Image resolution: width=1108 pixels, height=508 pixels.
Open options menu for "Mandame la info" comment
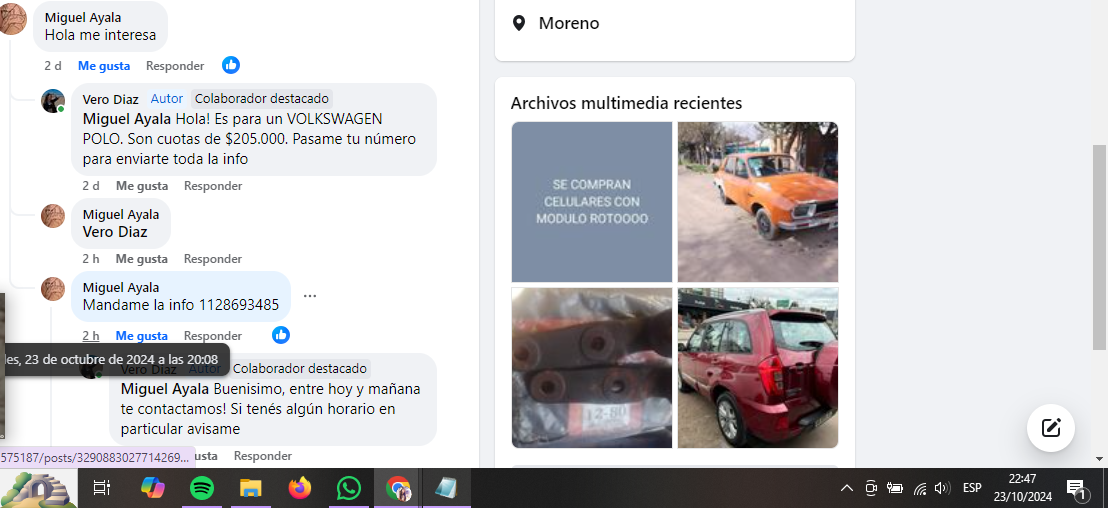point(310,296)
